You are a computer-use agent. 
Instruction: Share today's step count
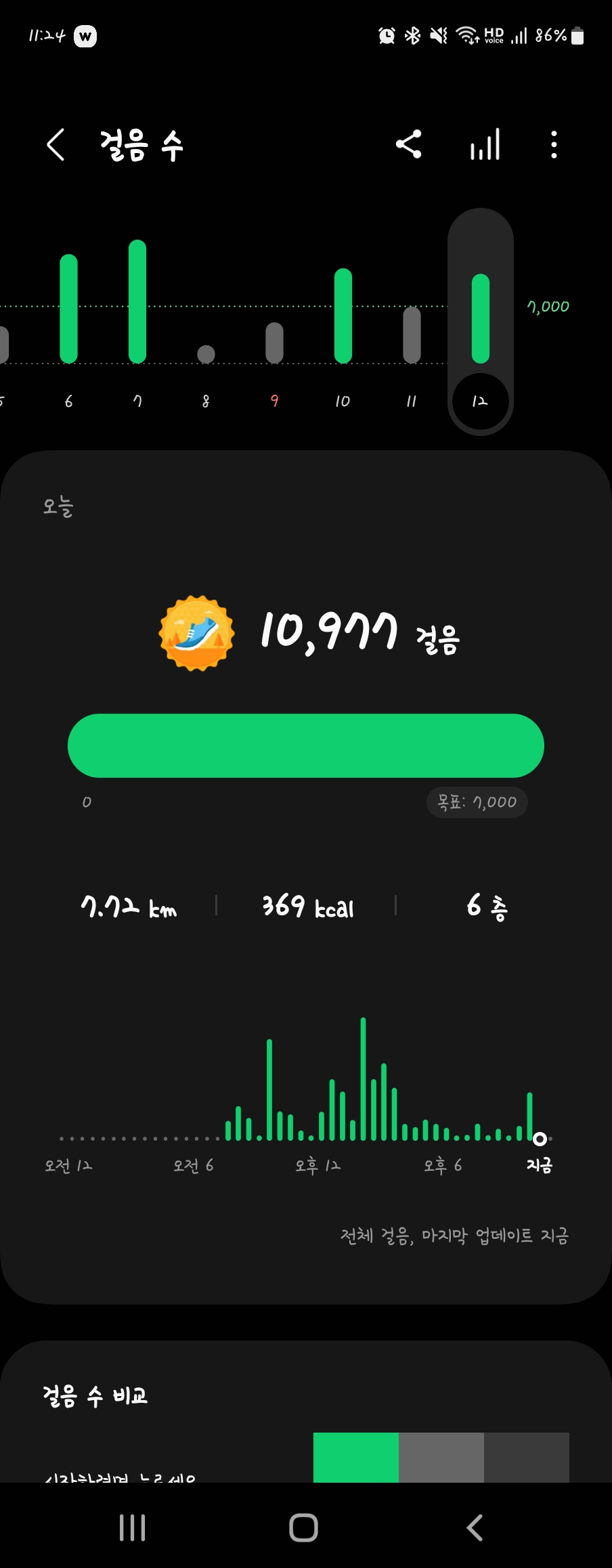pyautogui.click(x=408, y=144)
